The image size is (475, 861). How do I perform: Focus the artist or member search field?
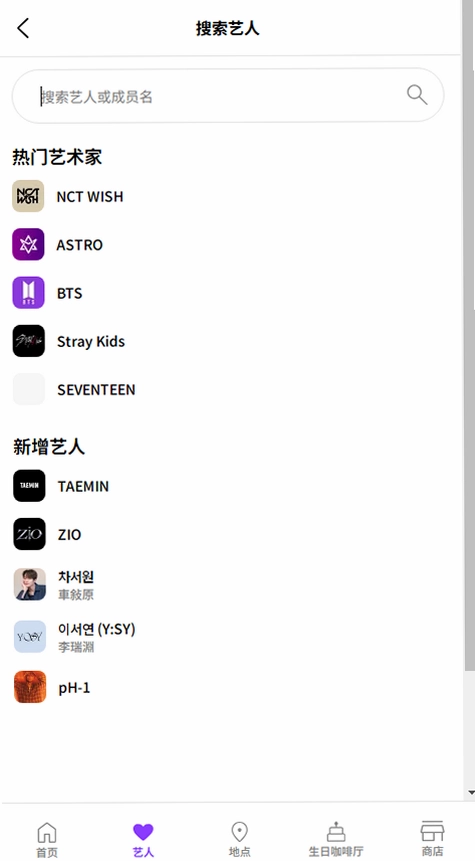coord(227,96)
